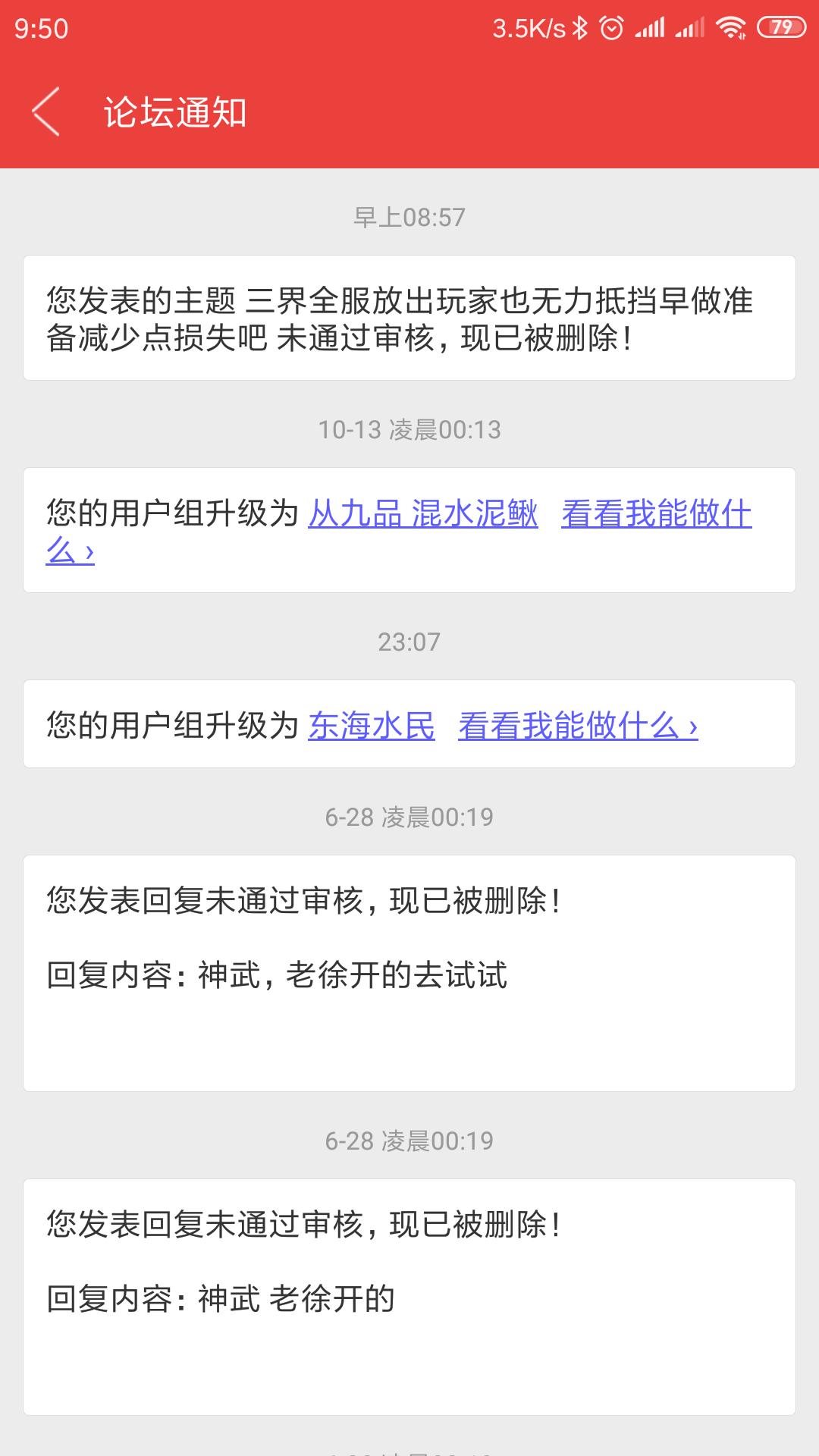Screen dimensions: 819x1456
Task: Tap 看看我能做什么 beside 东海水民
Action: coord(577,726)
